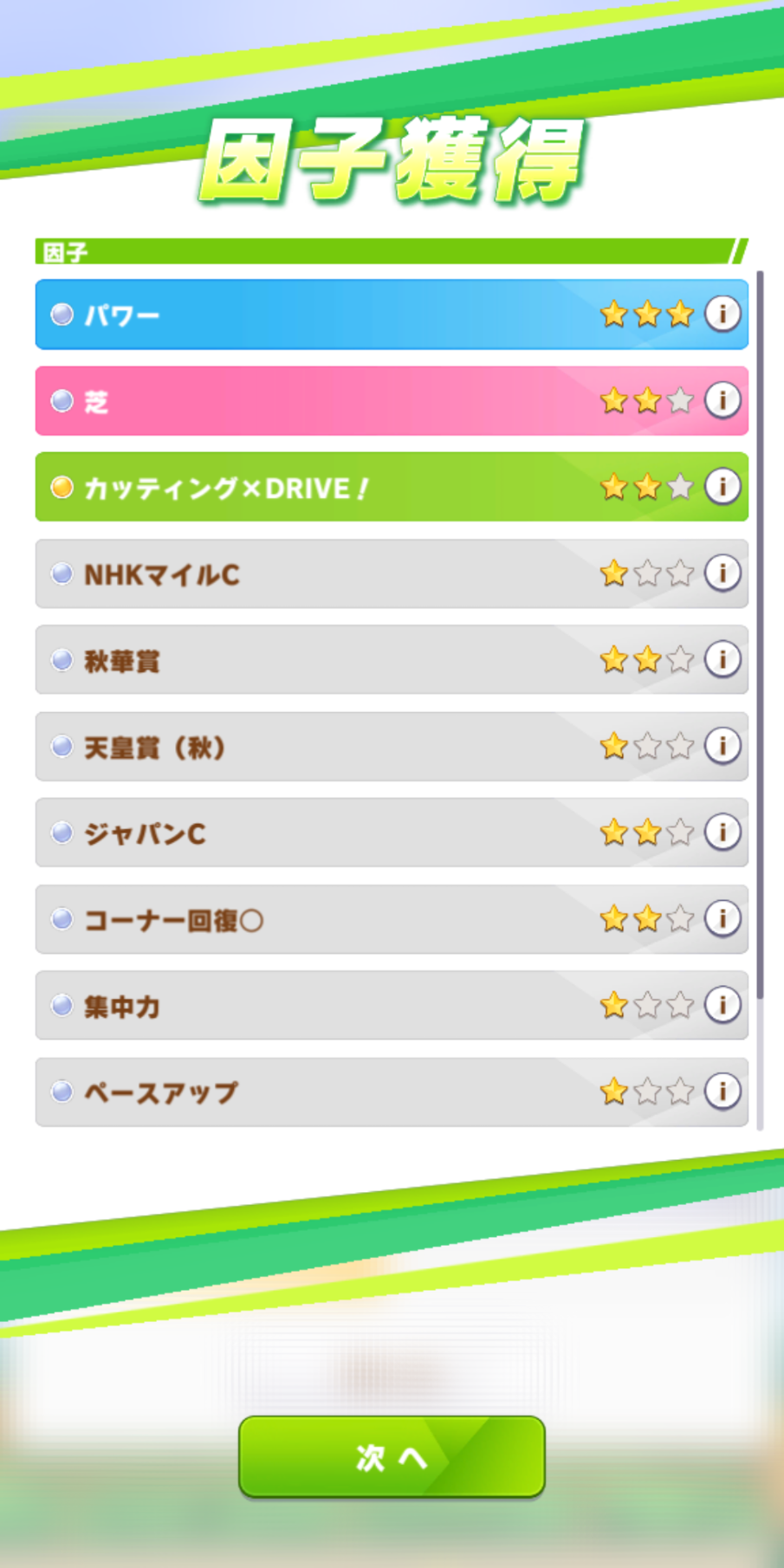Tap info icon for コーナー回復○
Viewport: 784px width, 1568px height.
722,918
